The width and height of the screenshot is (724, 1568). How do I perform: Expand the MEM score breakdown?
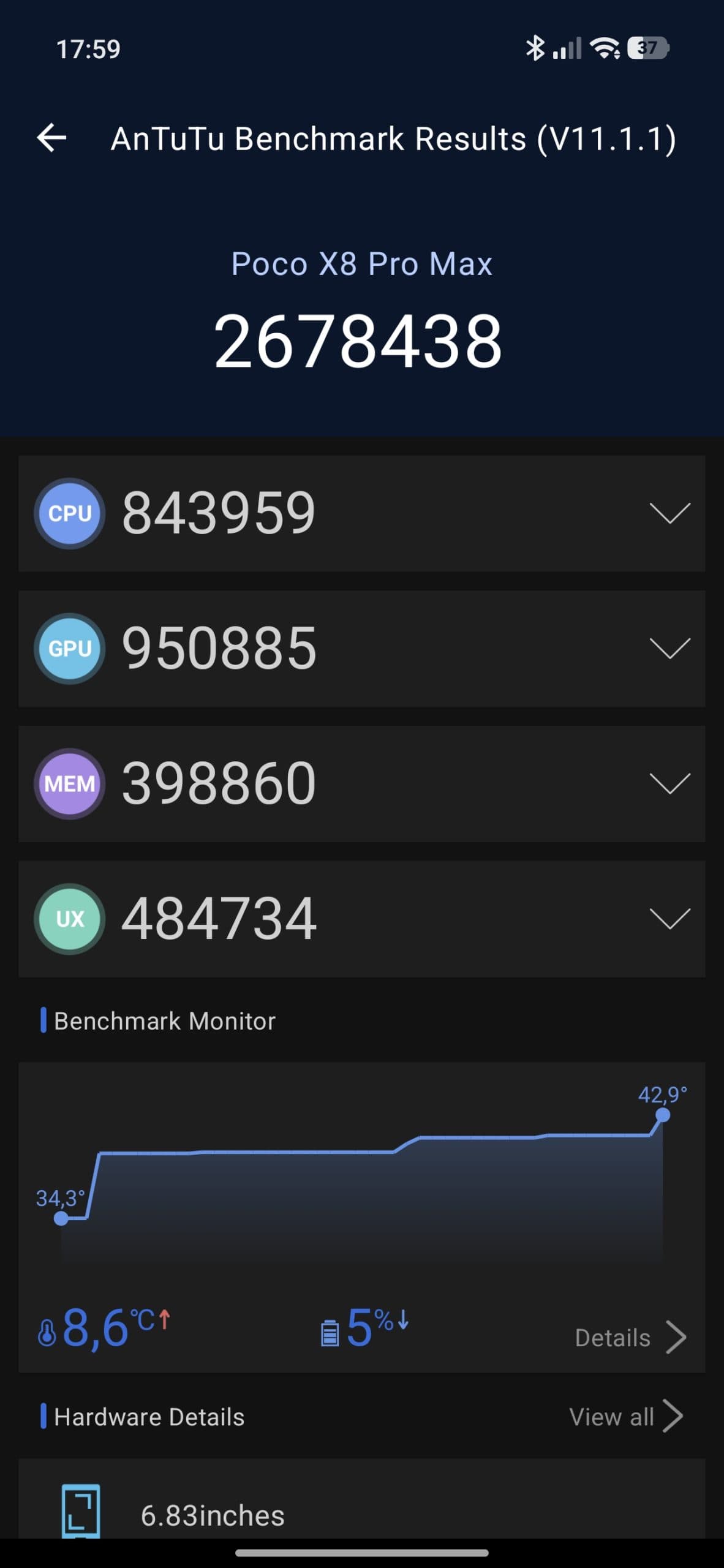point(669,783)
